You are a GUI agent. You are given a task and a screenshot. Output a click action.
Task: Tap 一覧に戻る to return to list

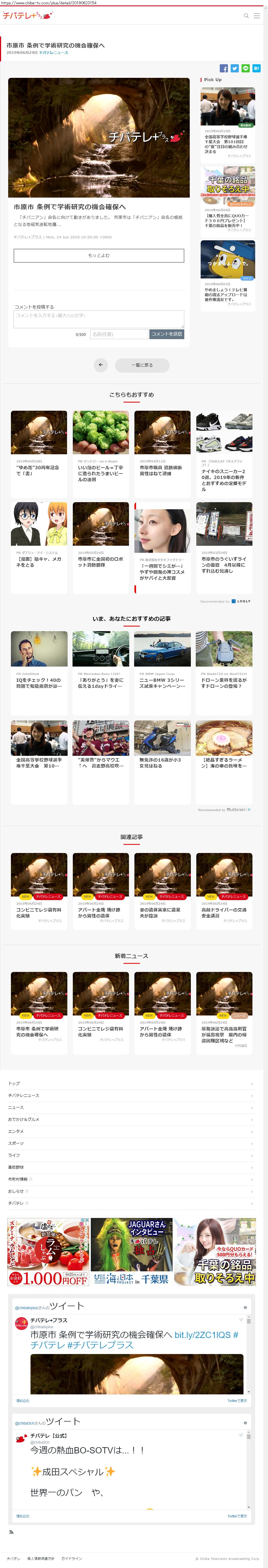point(142,365)
